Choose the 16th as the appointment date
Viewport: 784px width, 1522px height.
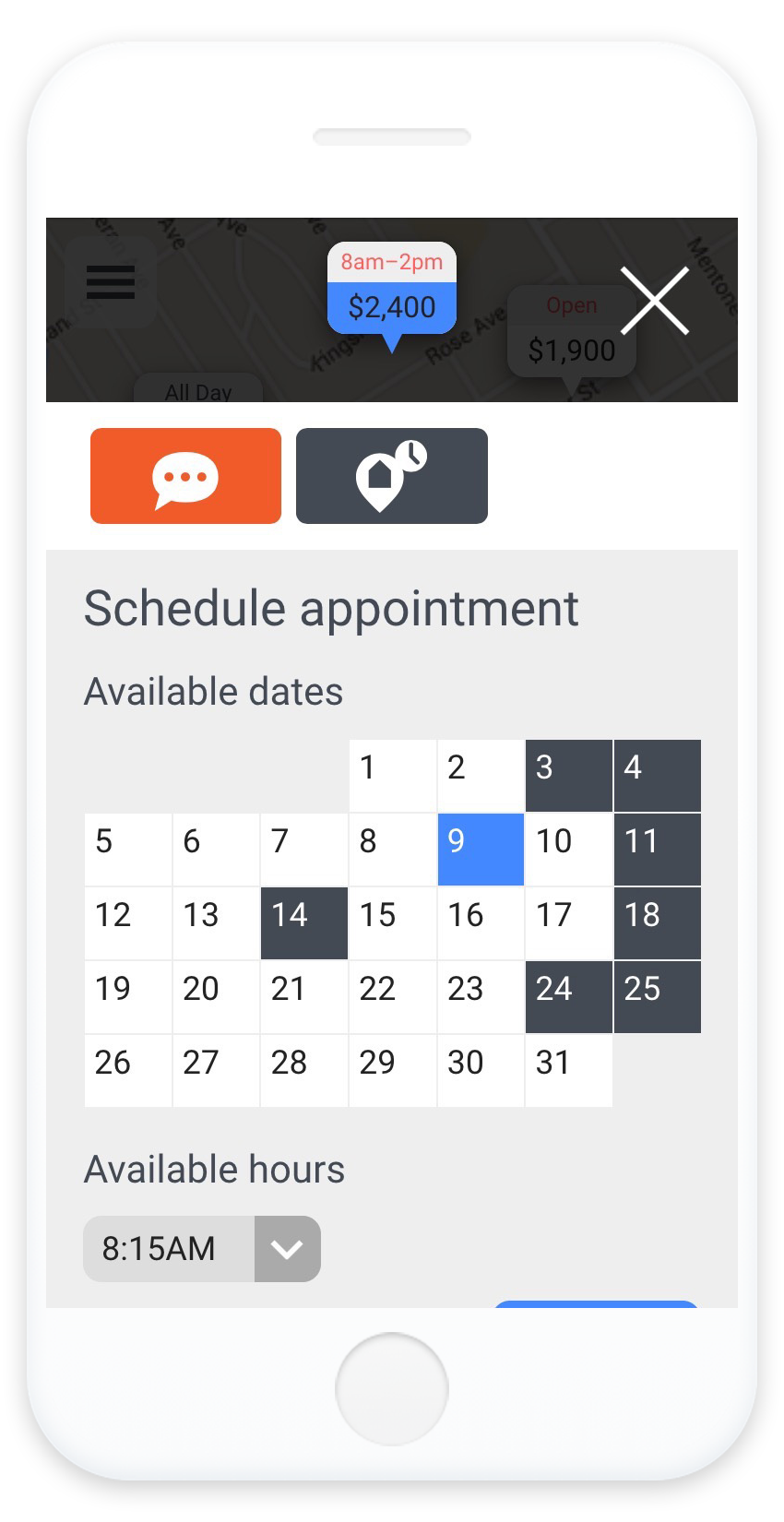(x=481, y=923)
